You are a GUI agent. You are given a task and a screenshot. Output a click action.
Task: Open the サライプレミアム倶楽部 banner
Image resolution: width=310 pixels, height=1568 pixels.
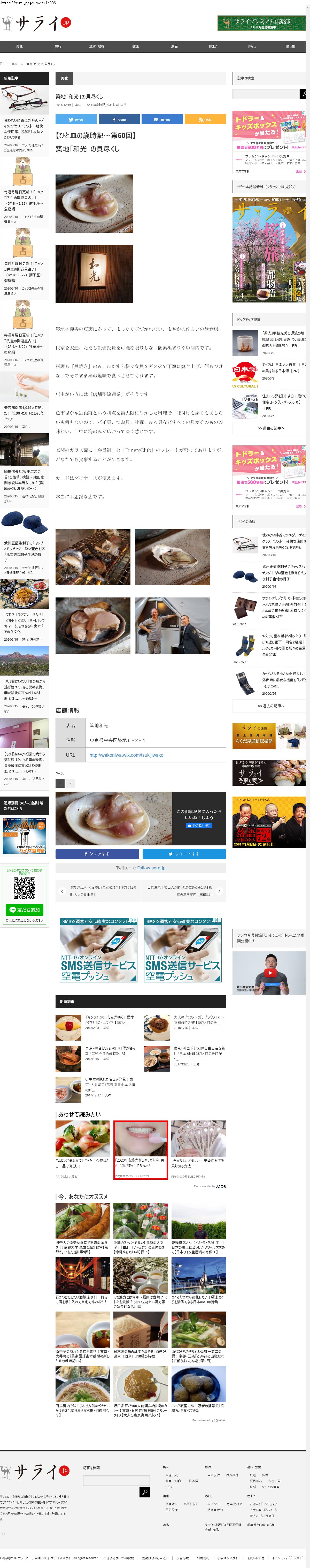click(x=261, y=23)
